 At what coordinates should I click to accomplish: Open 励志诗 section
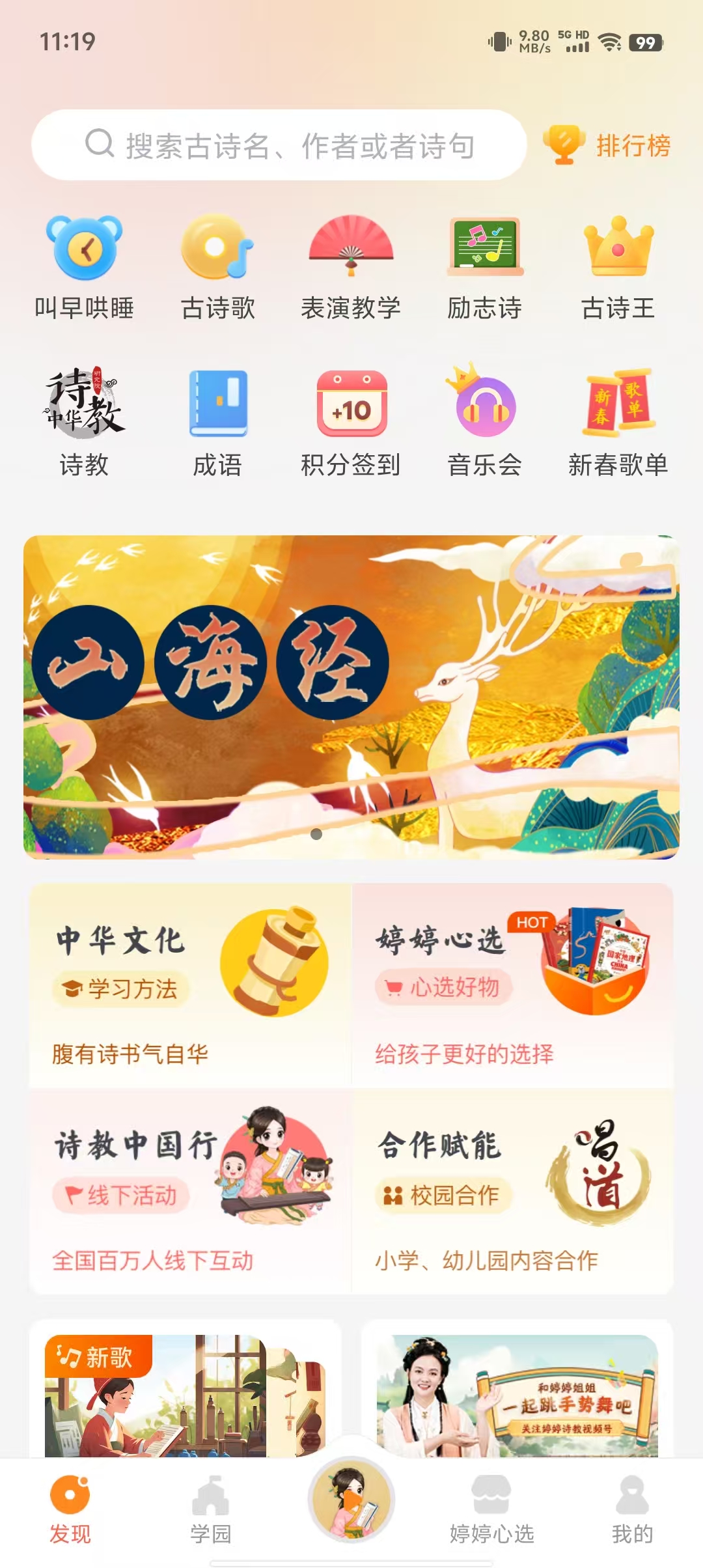(x=485, y=268)
